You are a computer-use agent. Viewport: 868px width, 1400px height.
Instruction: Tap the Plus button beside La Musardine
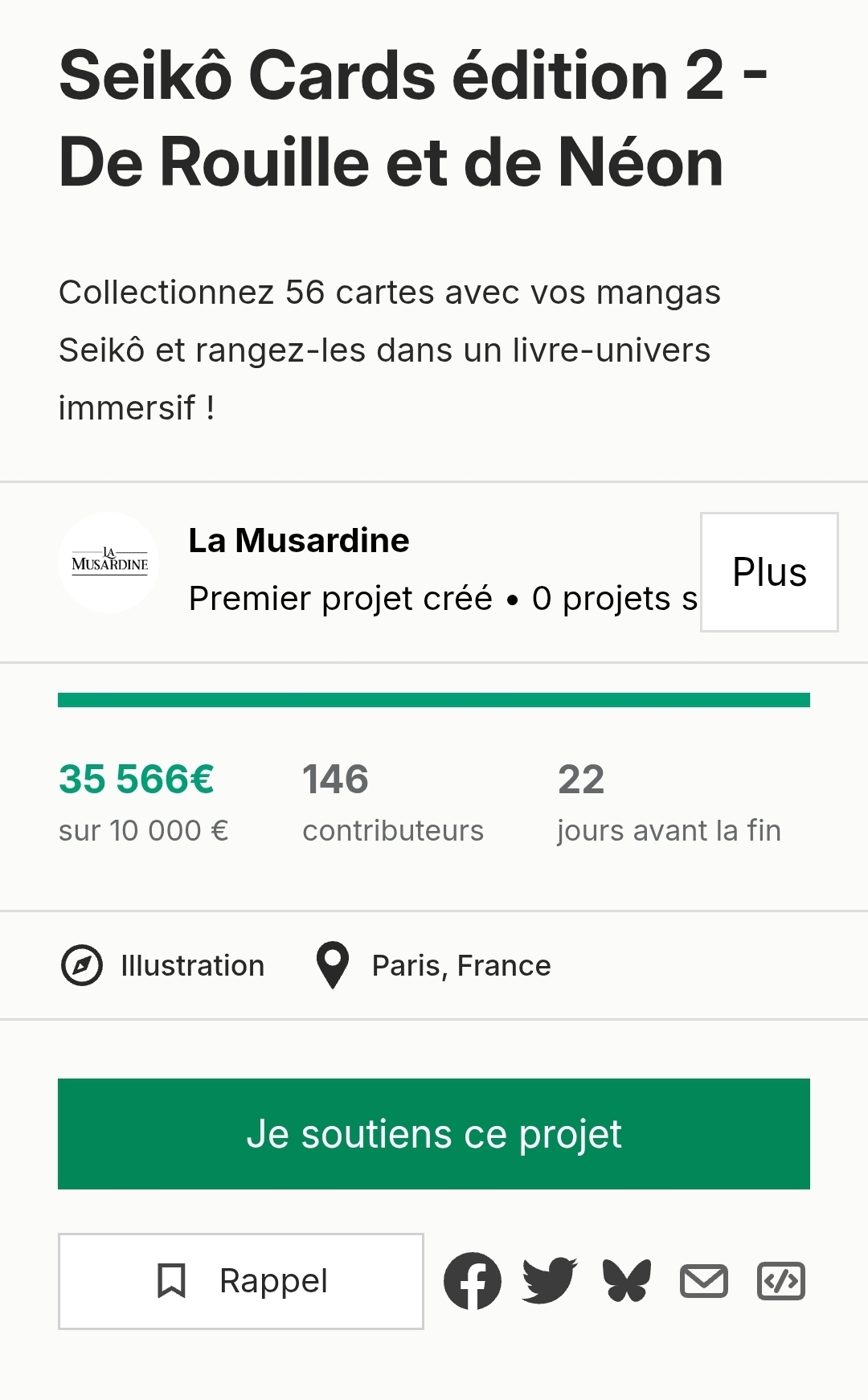pyautogui.click(x=769, y=572)
